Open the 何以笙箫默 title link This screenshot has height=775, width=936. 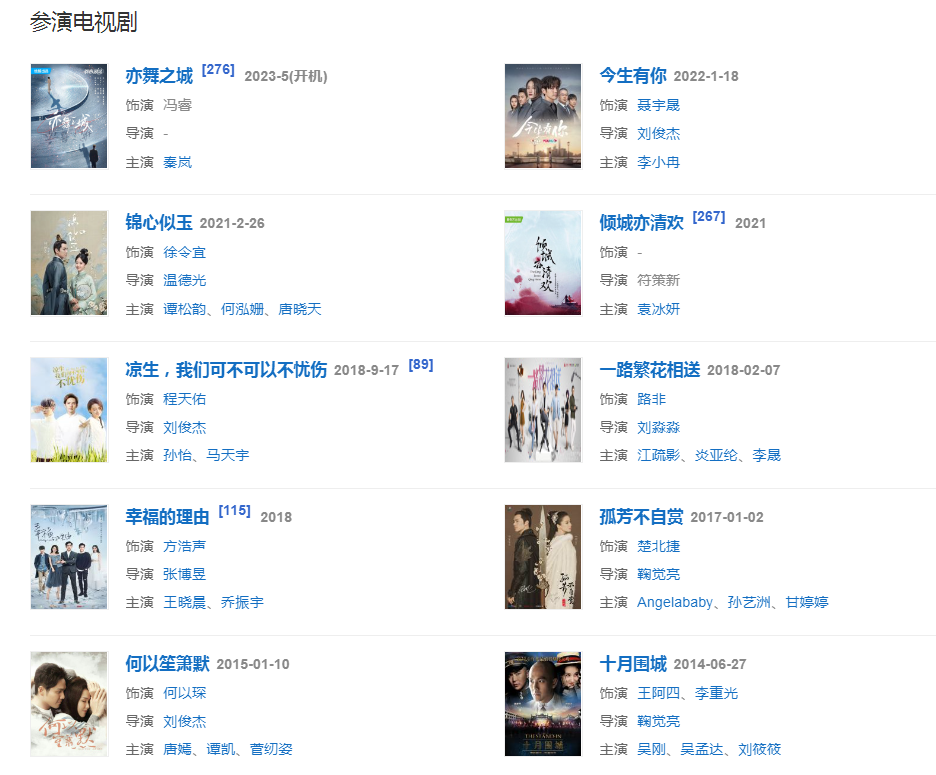167,664
